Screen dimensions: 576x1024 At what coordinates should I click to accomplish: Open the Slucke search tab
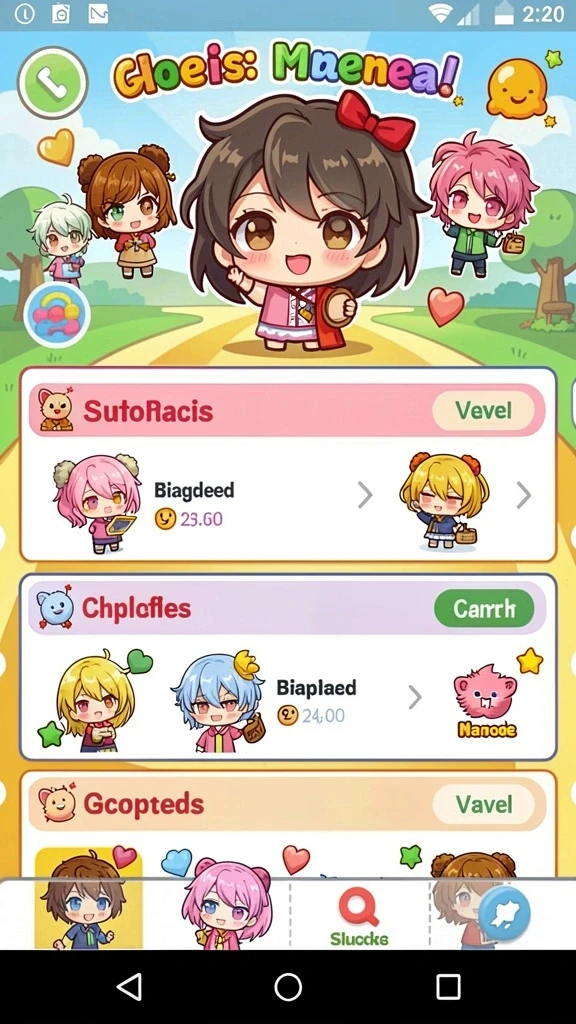[359, 916]
